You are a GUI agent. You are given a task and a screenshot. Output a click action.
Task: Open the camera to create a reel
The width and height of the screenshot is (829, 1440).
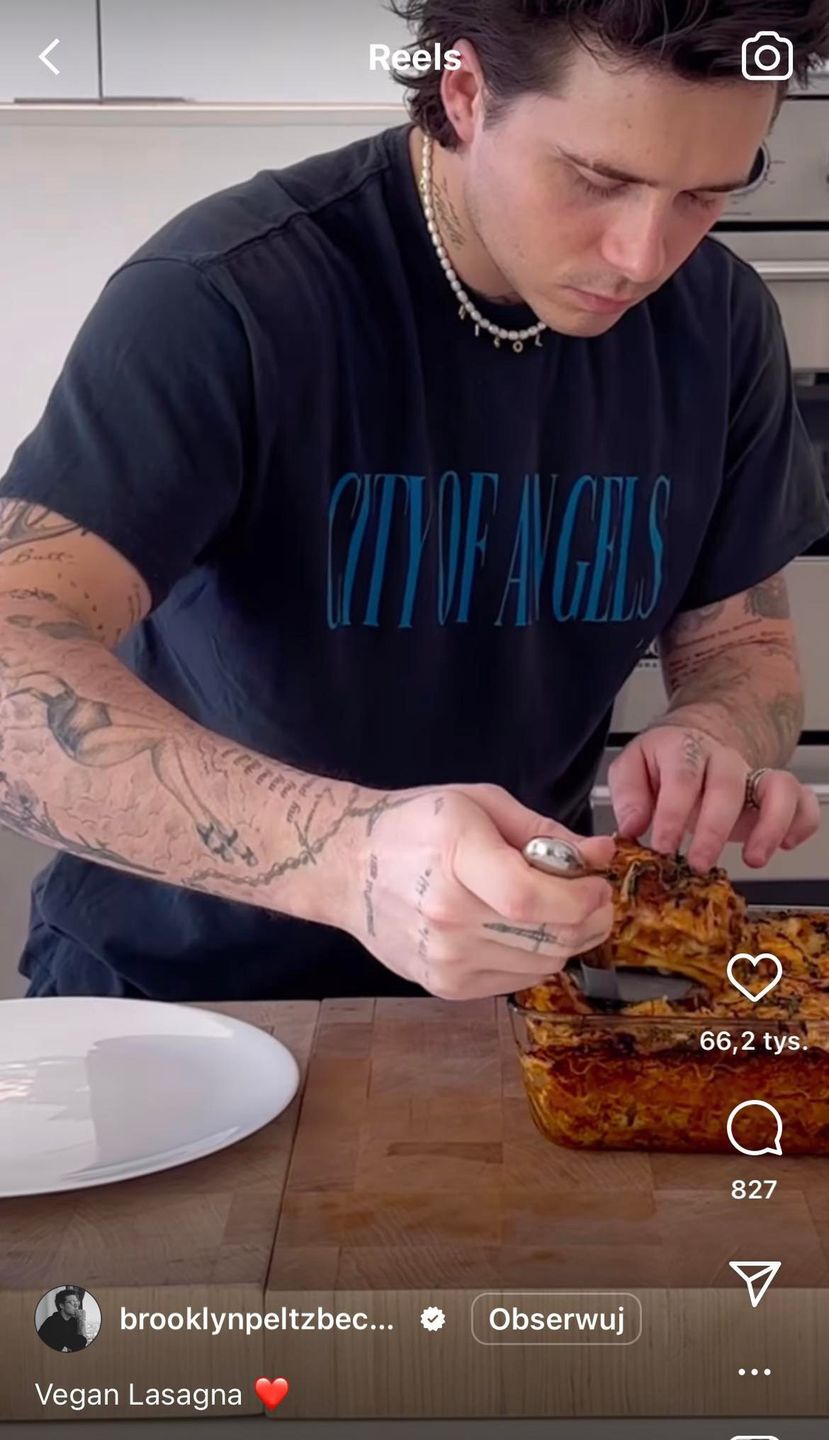767,57
